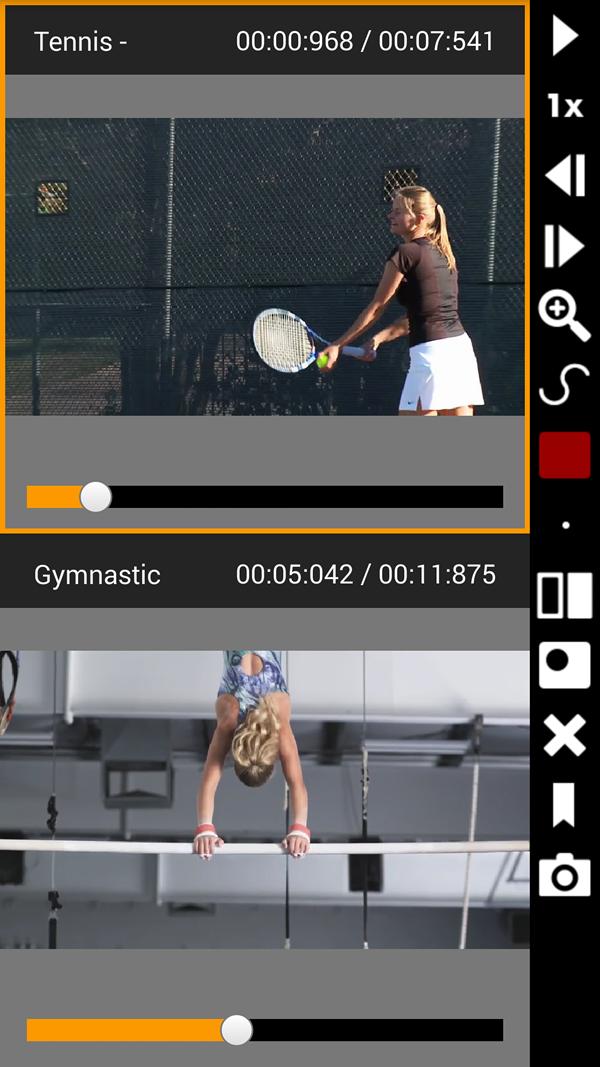
Task: Clear drawings with the X icon
Action: click(x=565, y=735)
